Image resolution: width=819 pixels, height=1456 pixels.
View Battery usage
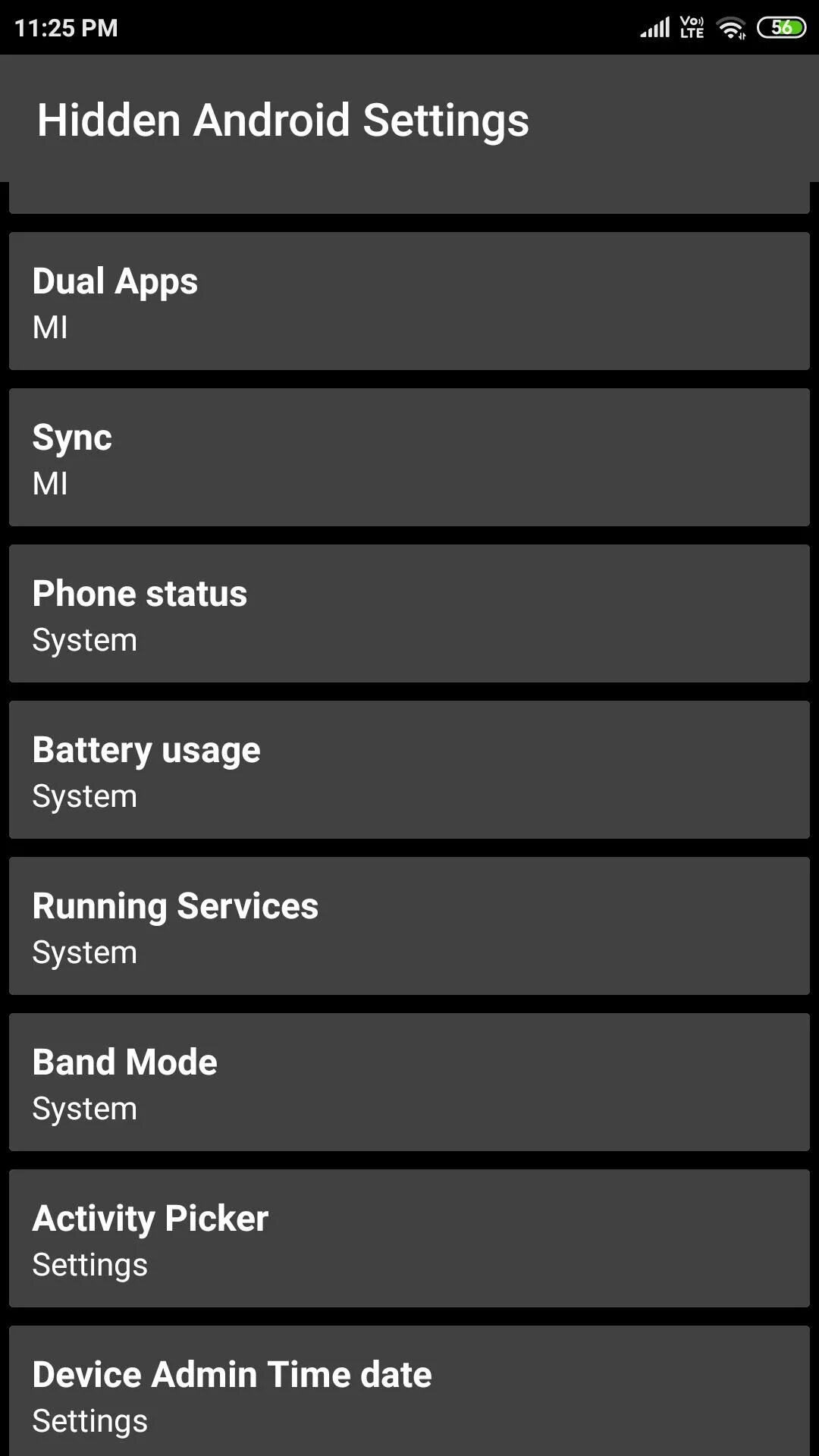(x=409, y=770)
